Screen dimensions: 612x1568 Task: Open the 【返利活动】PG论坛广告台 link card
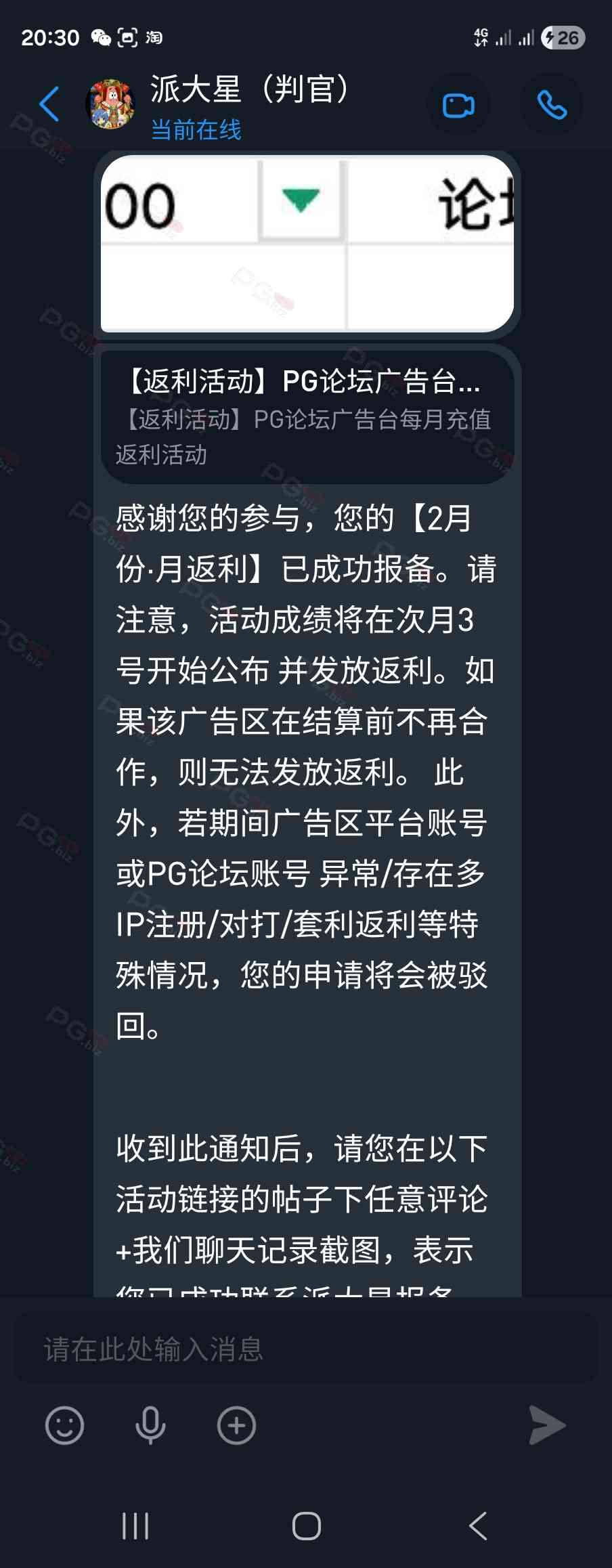click(x=307, y=416)
